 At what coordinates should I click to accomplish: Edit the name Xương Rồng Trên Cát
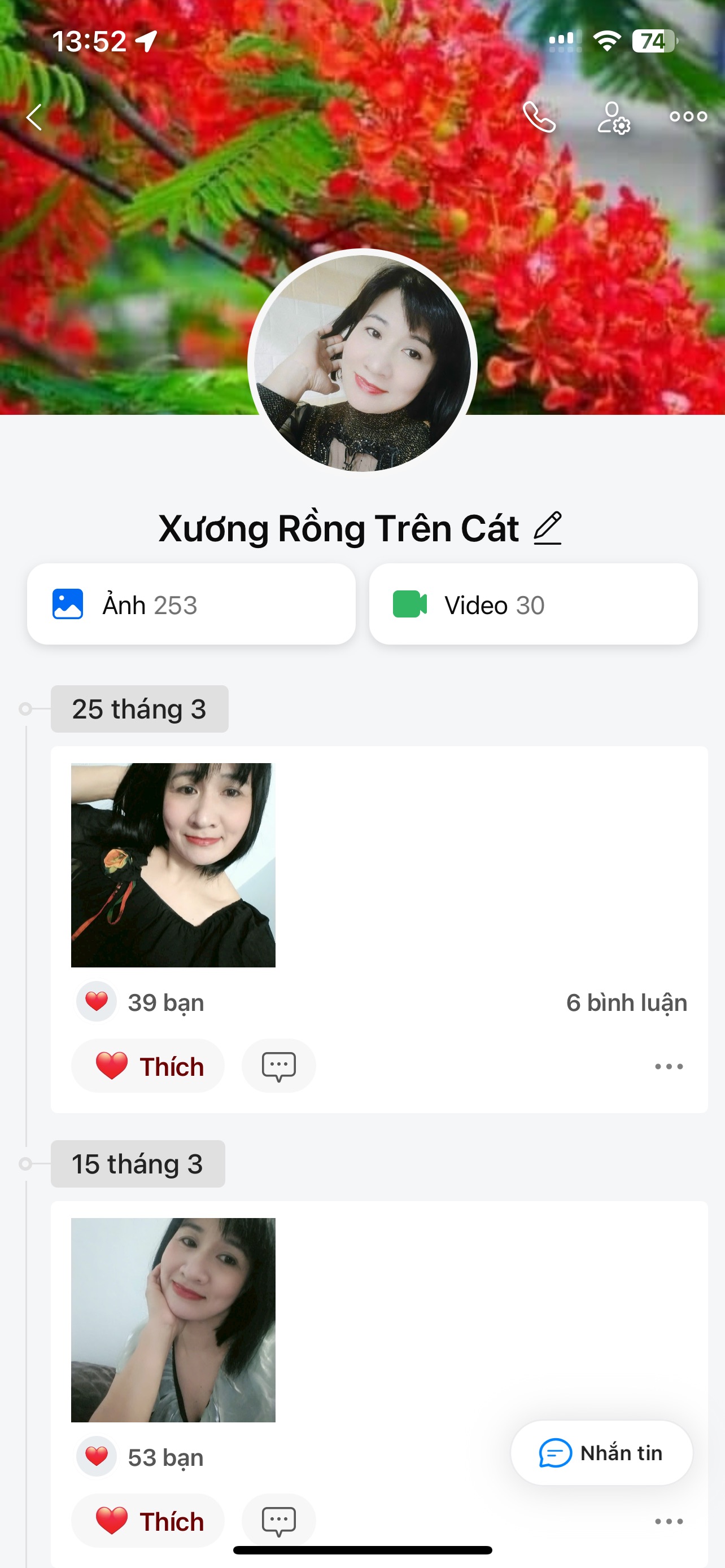547,528
